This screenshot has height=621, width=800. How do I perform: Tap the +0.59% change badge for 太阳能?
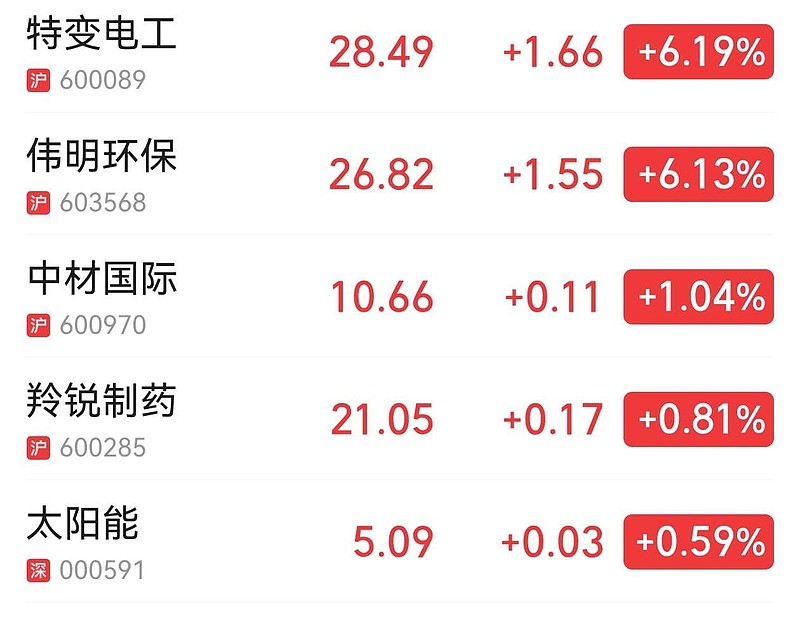click(698, 541)
